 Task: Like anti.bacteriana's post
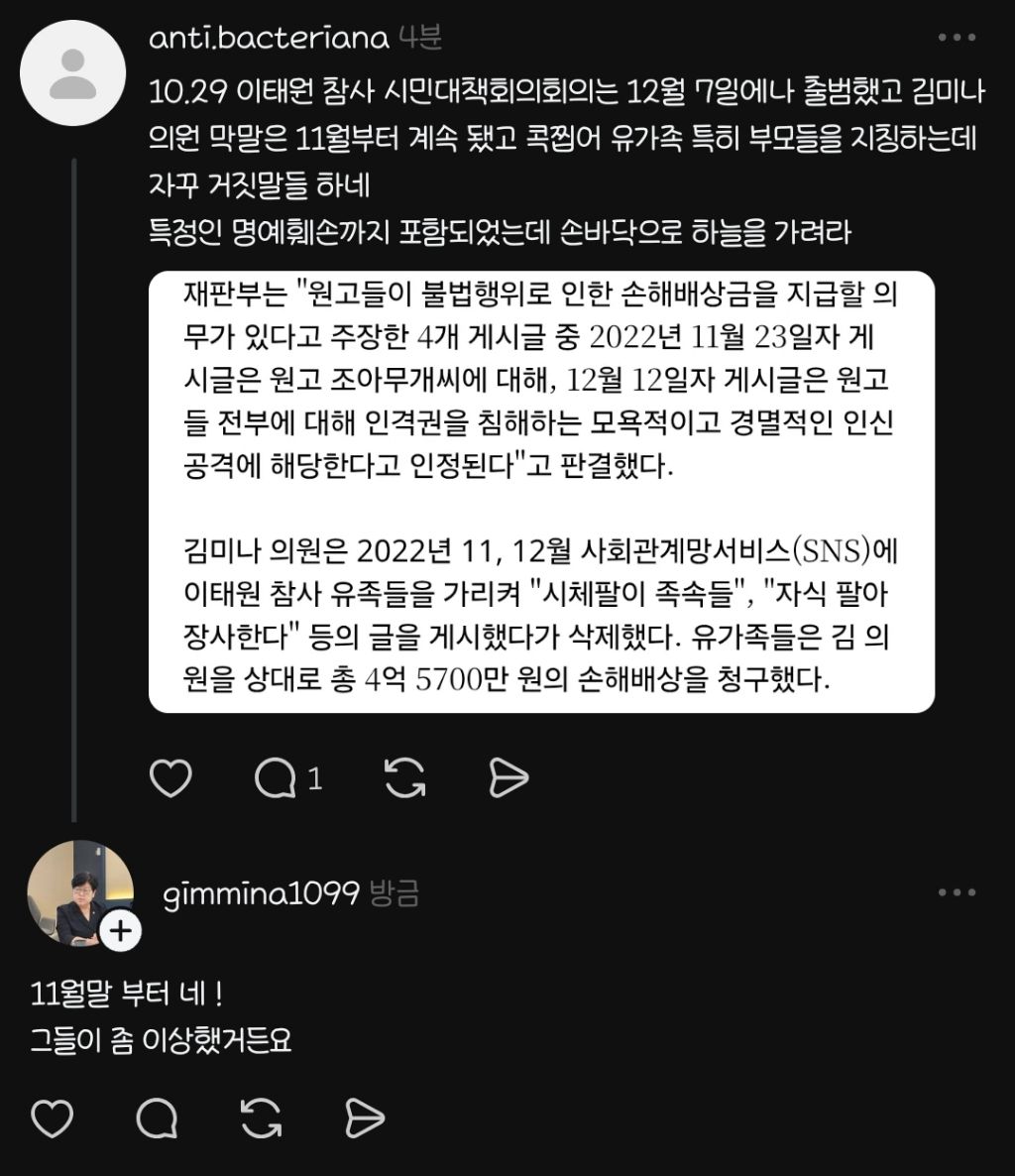tap(170, 777)
